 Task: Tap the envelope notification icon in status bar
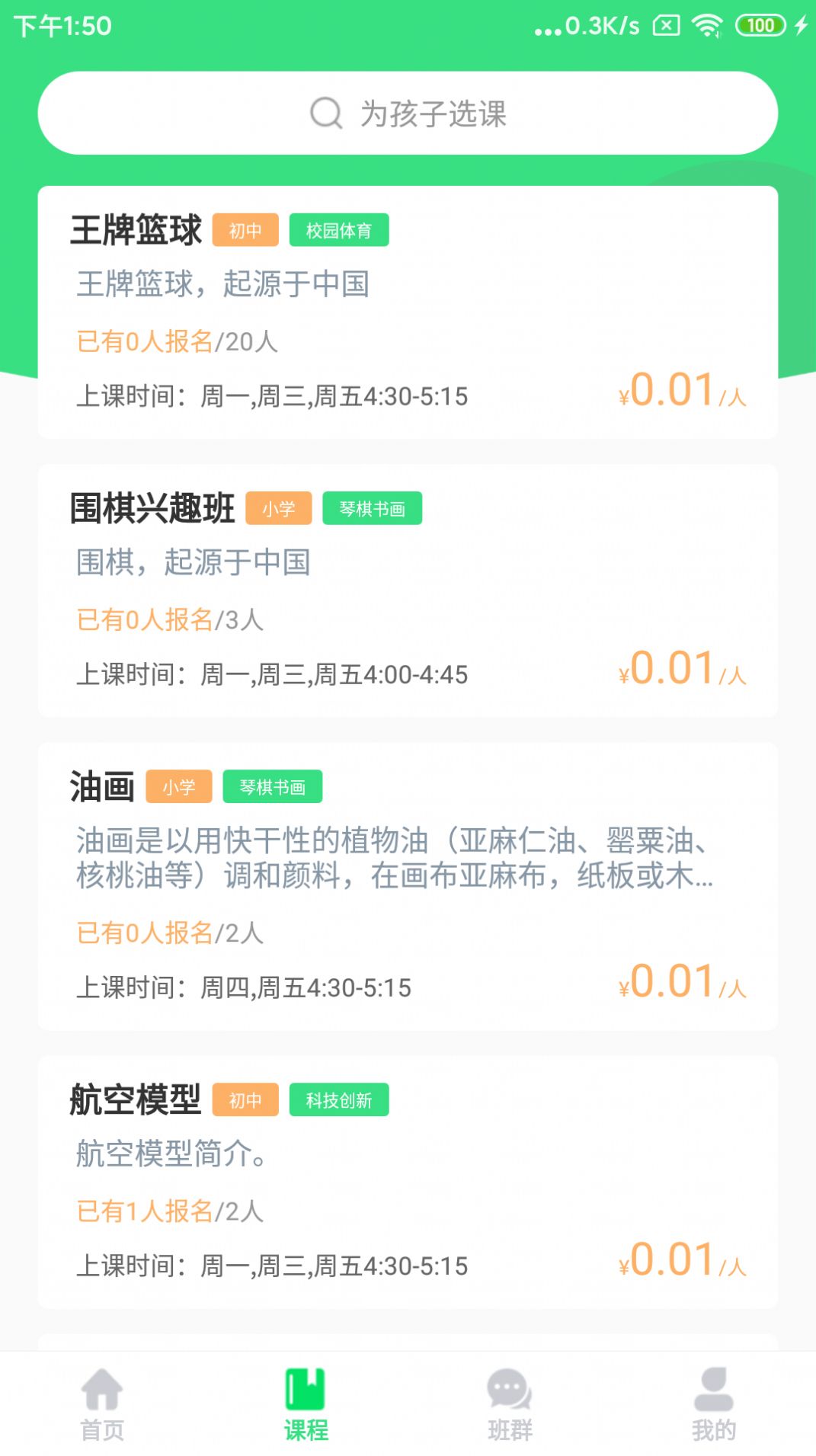coord(667,24)
